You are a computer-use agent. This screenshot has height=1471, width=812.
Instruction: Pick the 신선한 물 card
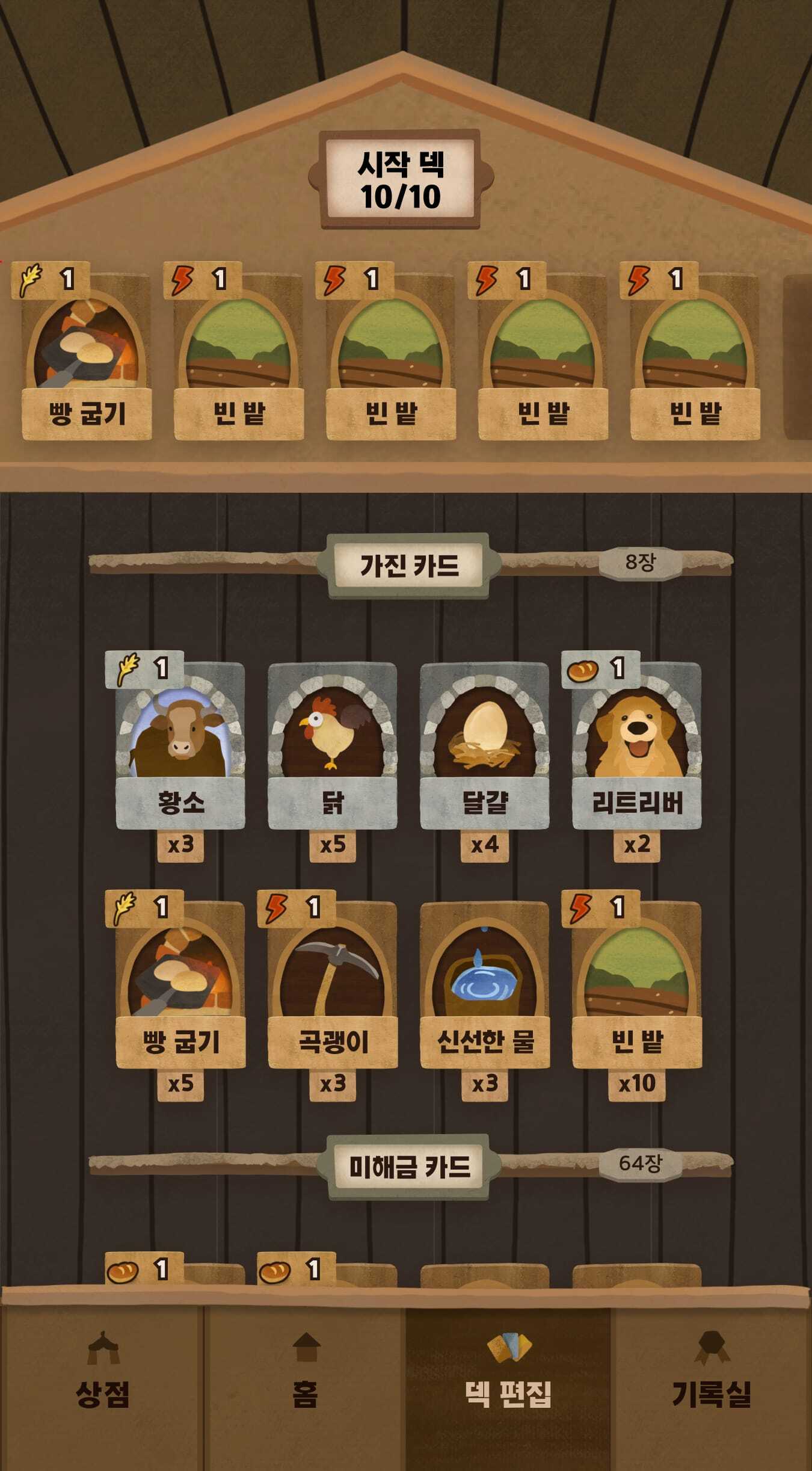485,985
